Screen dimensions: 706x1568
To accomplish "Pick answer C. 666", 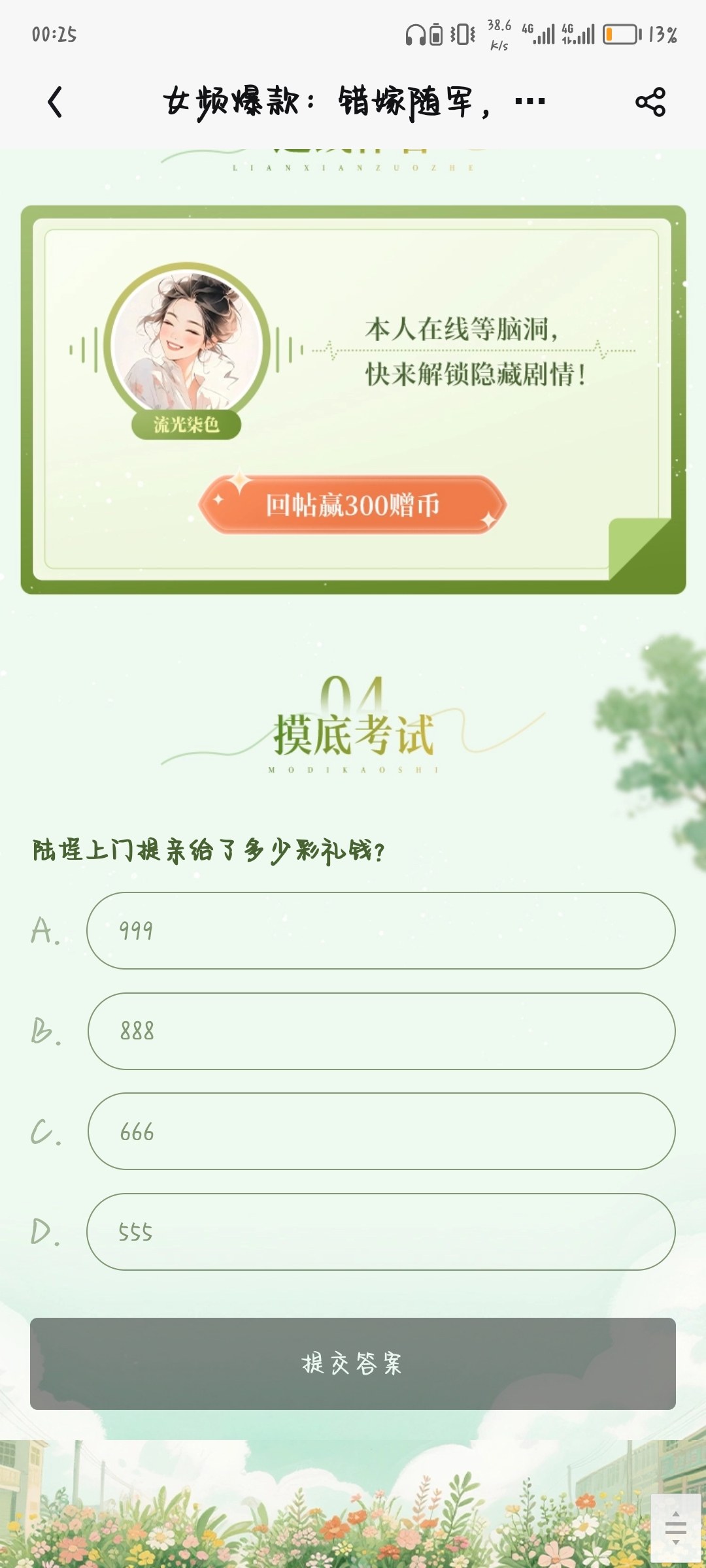I will (381, 1132).
